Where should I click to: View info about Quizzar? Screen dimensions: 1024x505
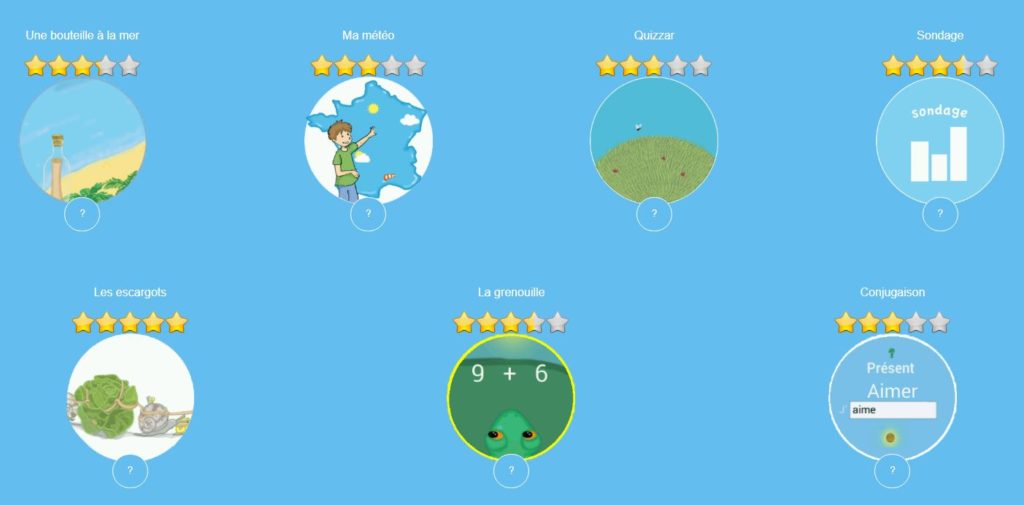654,214
